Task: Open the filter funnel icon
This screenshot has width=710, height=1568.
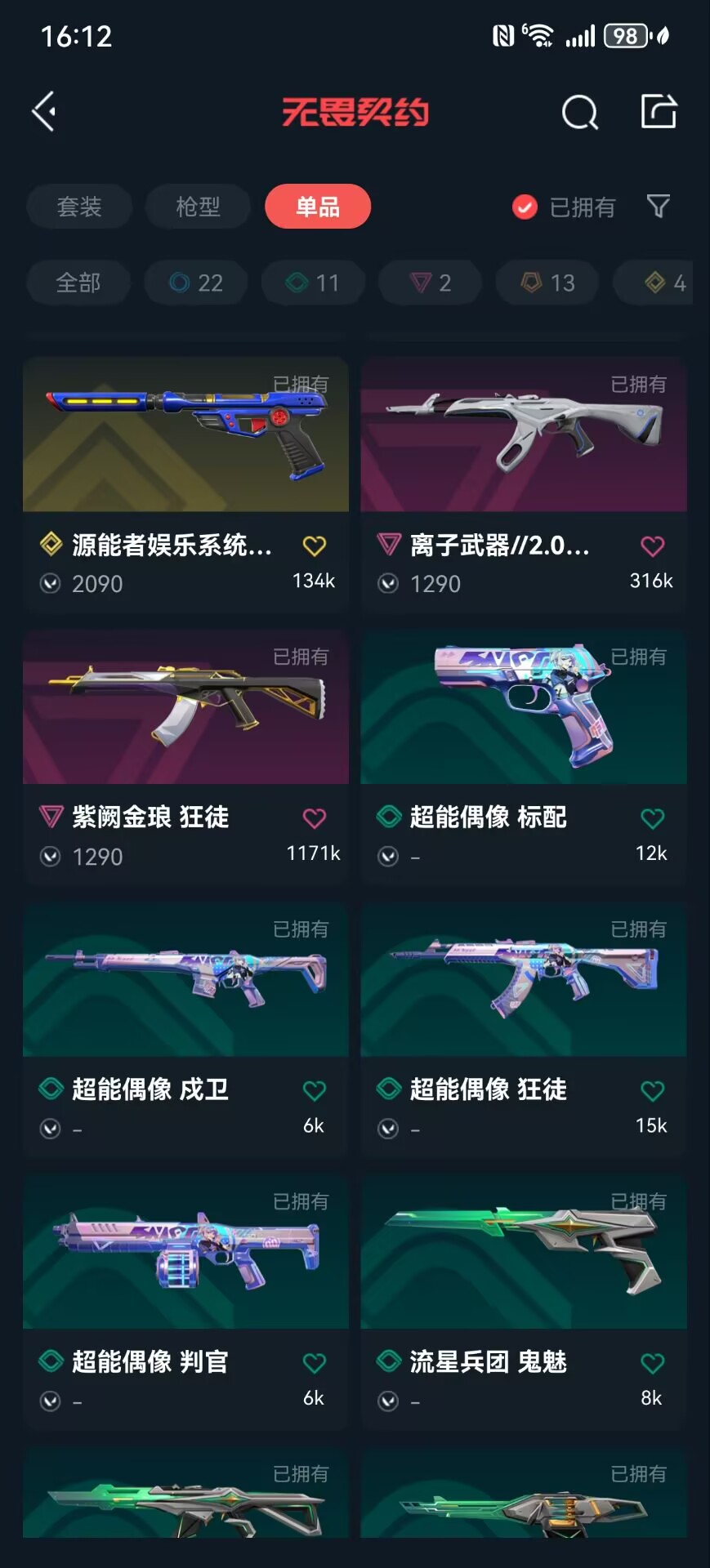Action: [658, 206]
